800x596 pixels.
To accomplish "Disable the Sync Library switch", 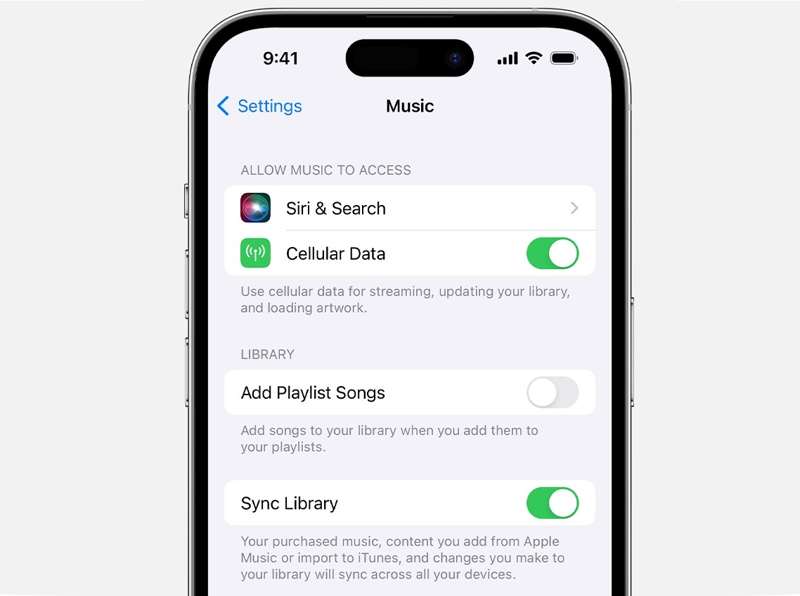I will point(552,503).
